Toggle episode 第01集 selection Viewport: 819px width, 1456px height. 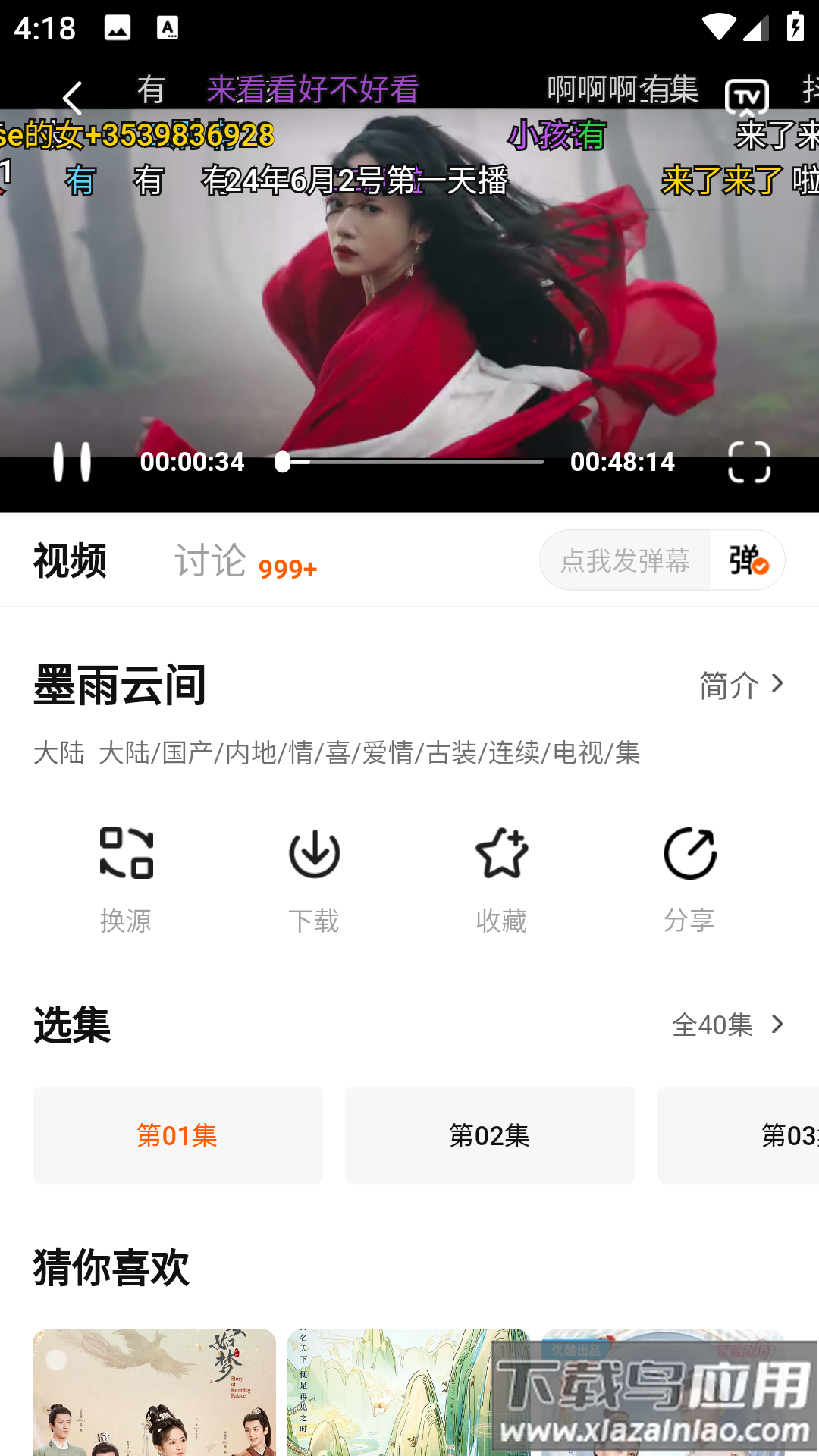coord(177,1135)
